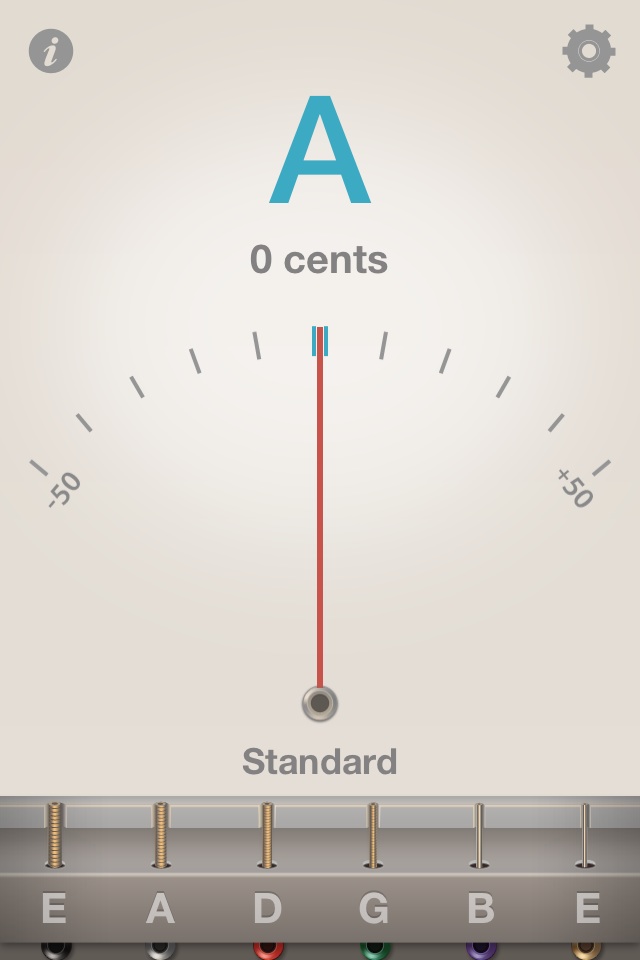Select the low E string

click(x=54, y=908)
